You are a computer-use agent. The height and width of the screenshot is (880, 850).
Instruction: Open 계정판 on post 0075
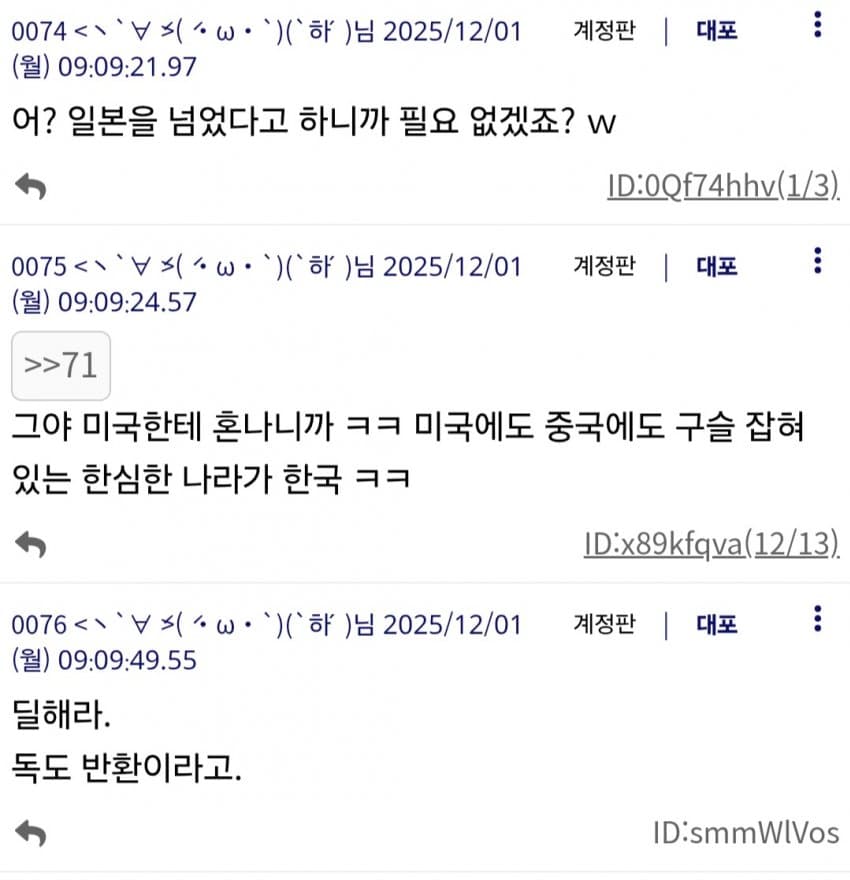(604, 267)
